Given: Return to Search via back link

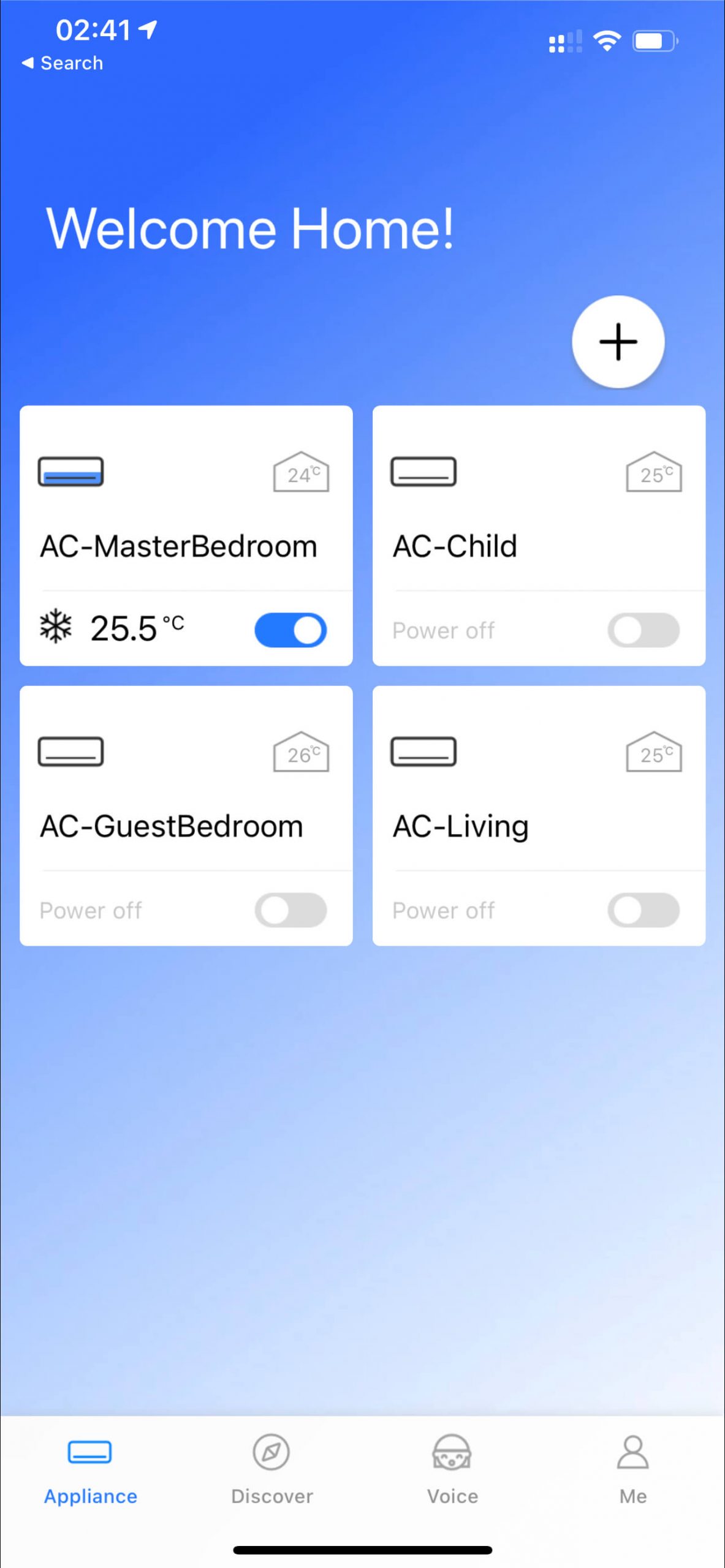Looking at the screenshot, I should pos(63,63).
